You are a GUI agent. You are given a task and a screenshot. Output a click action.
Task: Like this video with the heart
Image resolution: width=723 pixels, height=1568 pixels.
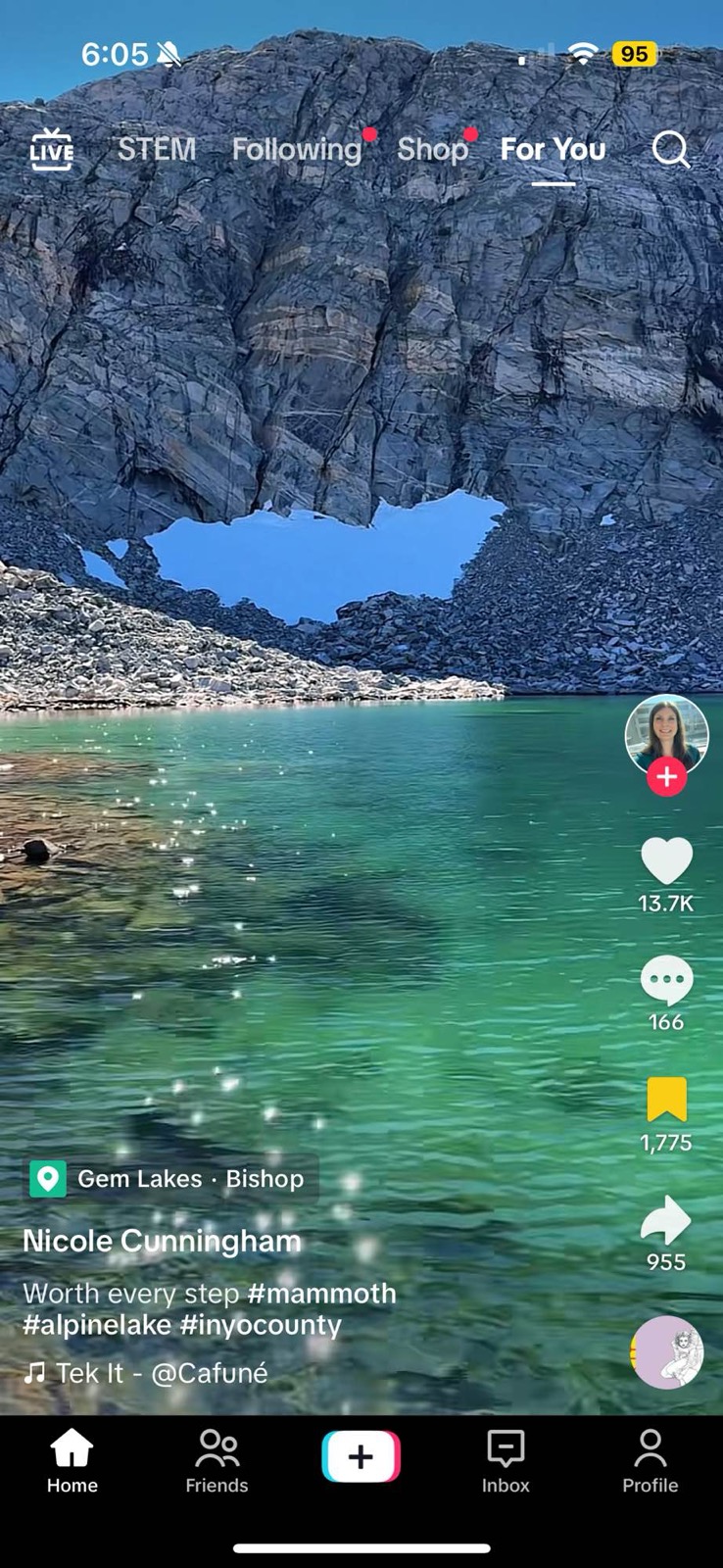666,862
